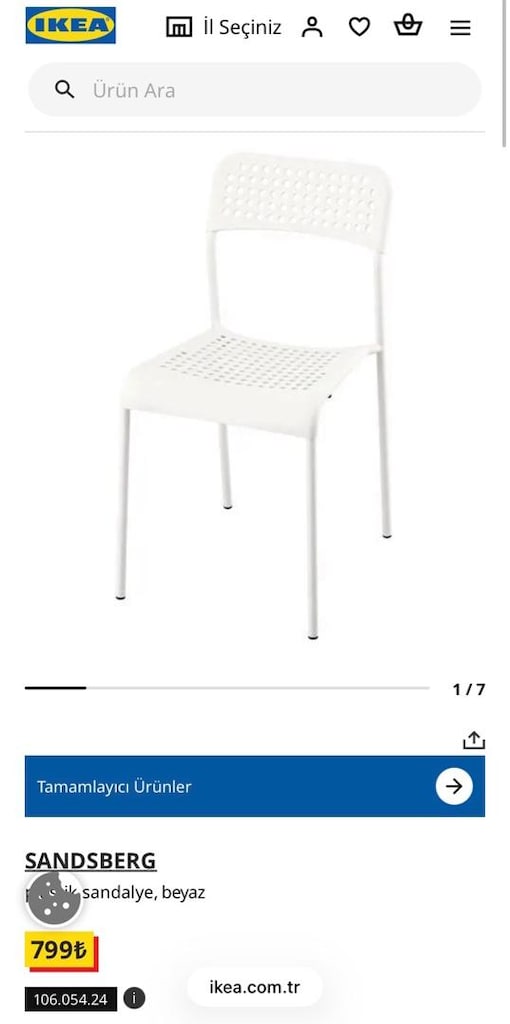Open the favorites heart icon
Viewport: 510px width, 1024px height.
[x=359, y=27]
